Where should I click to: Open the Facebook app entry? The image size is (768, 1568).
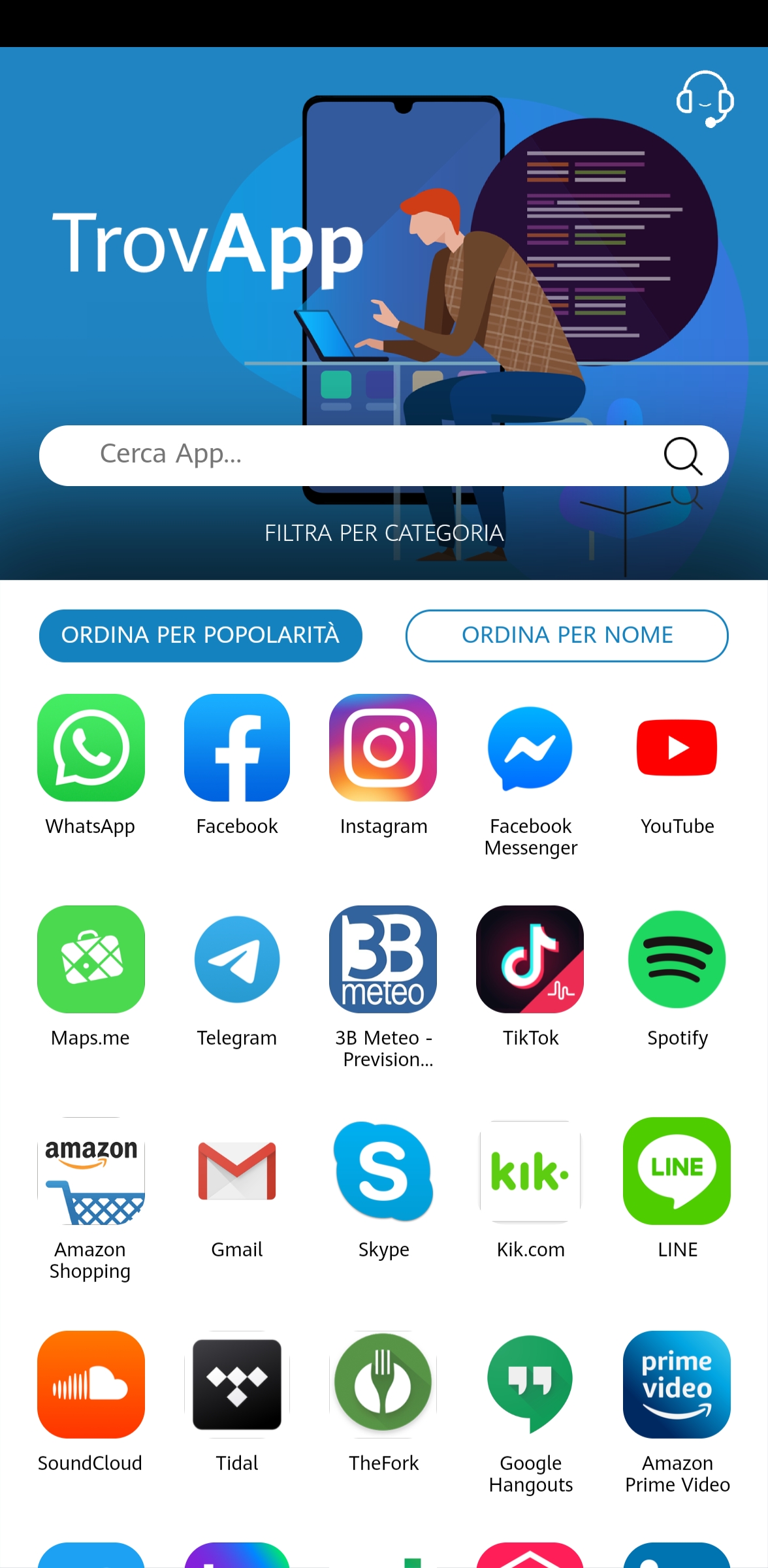[237, 748]
